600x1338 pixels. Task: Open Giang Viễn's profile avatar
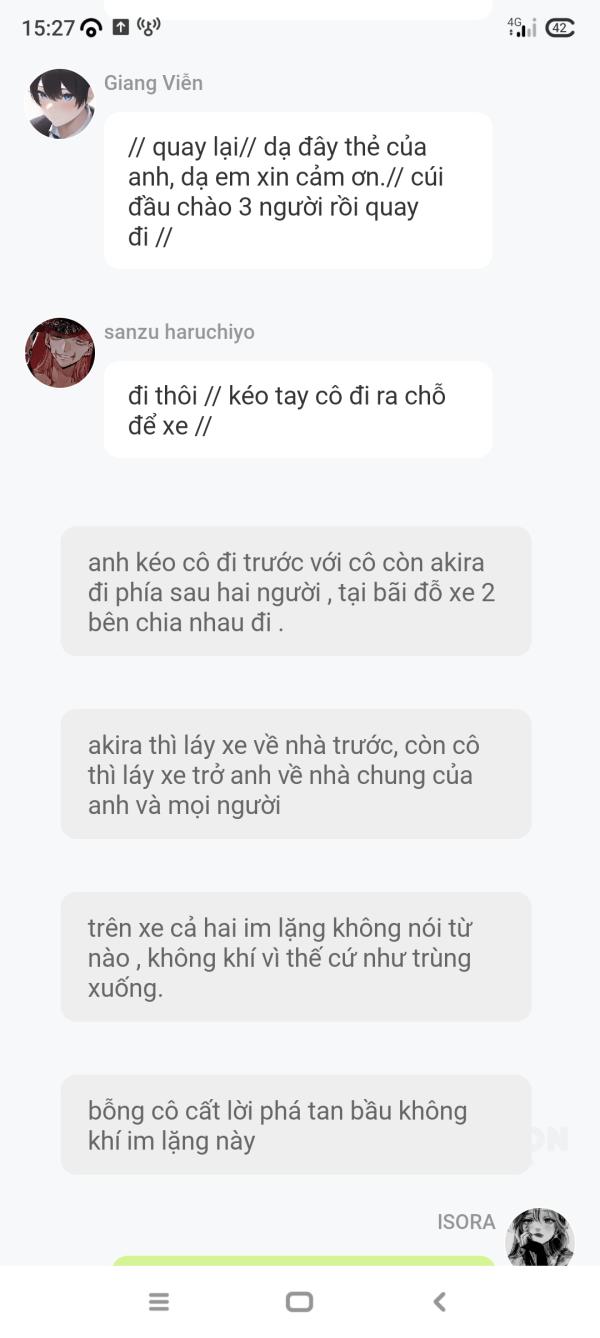coord(60,104)
